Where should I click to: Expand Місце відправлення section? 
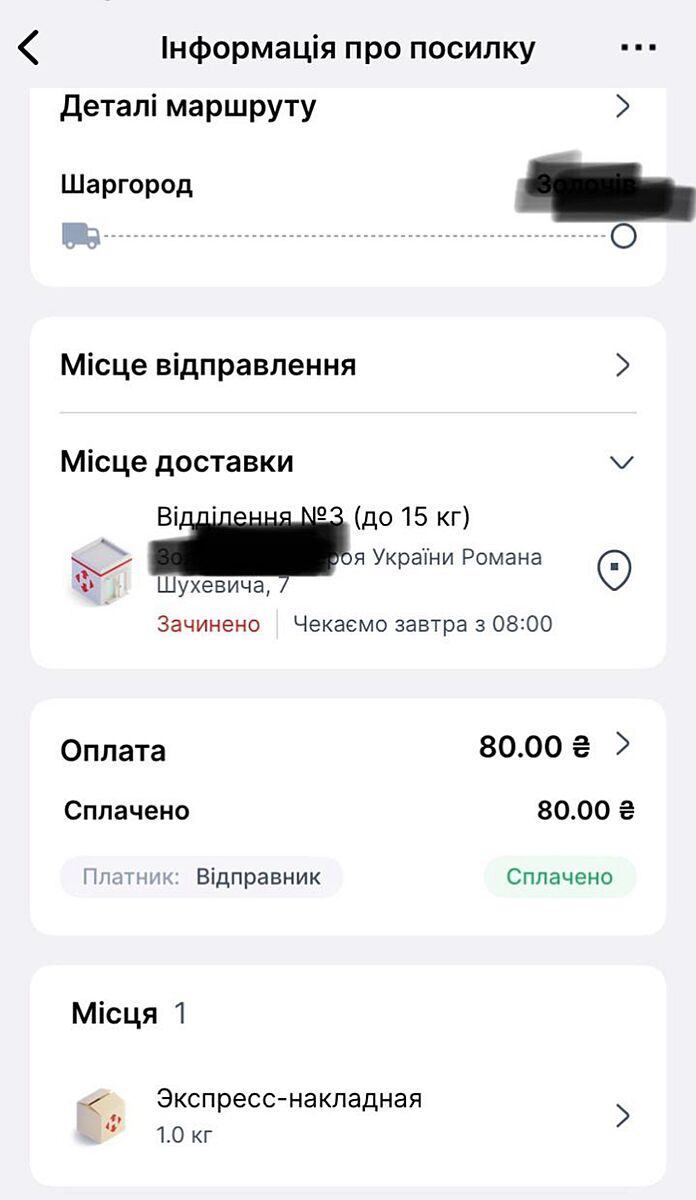pos(622,365)
